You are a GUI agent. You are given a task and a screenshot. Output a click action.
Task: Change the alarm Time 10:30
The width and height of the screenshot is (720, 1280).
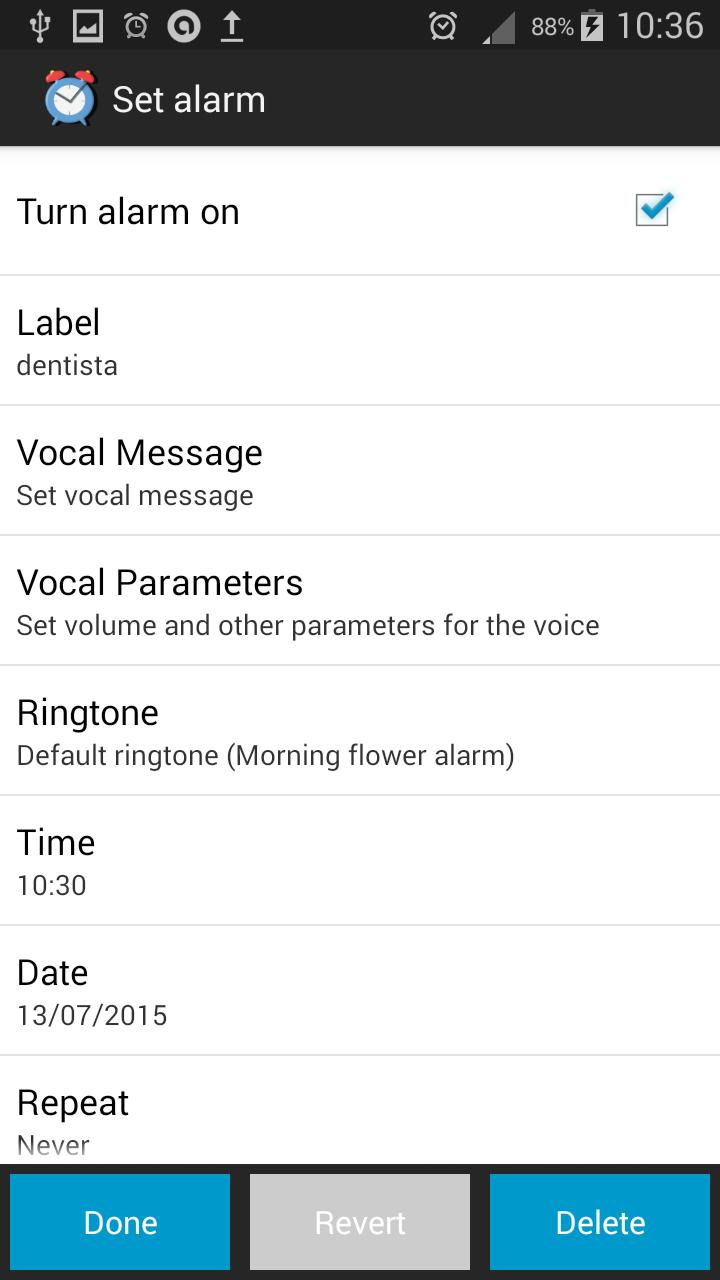[x=360, y=860]
